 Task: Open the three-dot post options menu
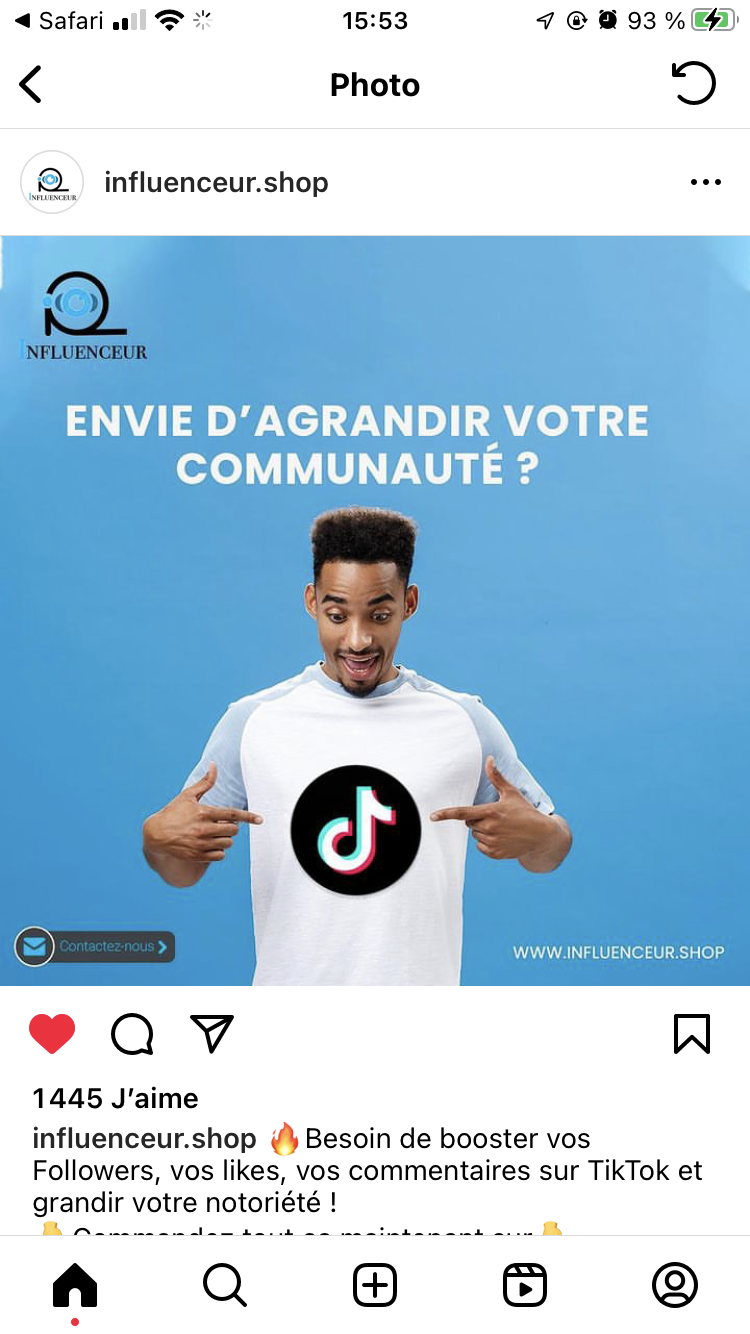click(x=706, y=182)
